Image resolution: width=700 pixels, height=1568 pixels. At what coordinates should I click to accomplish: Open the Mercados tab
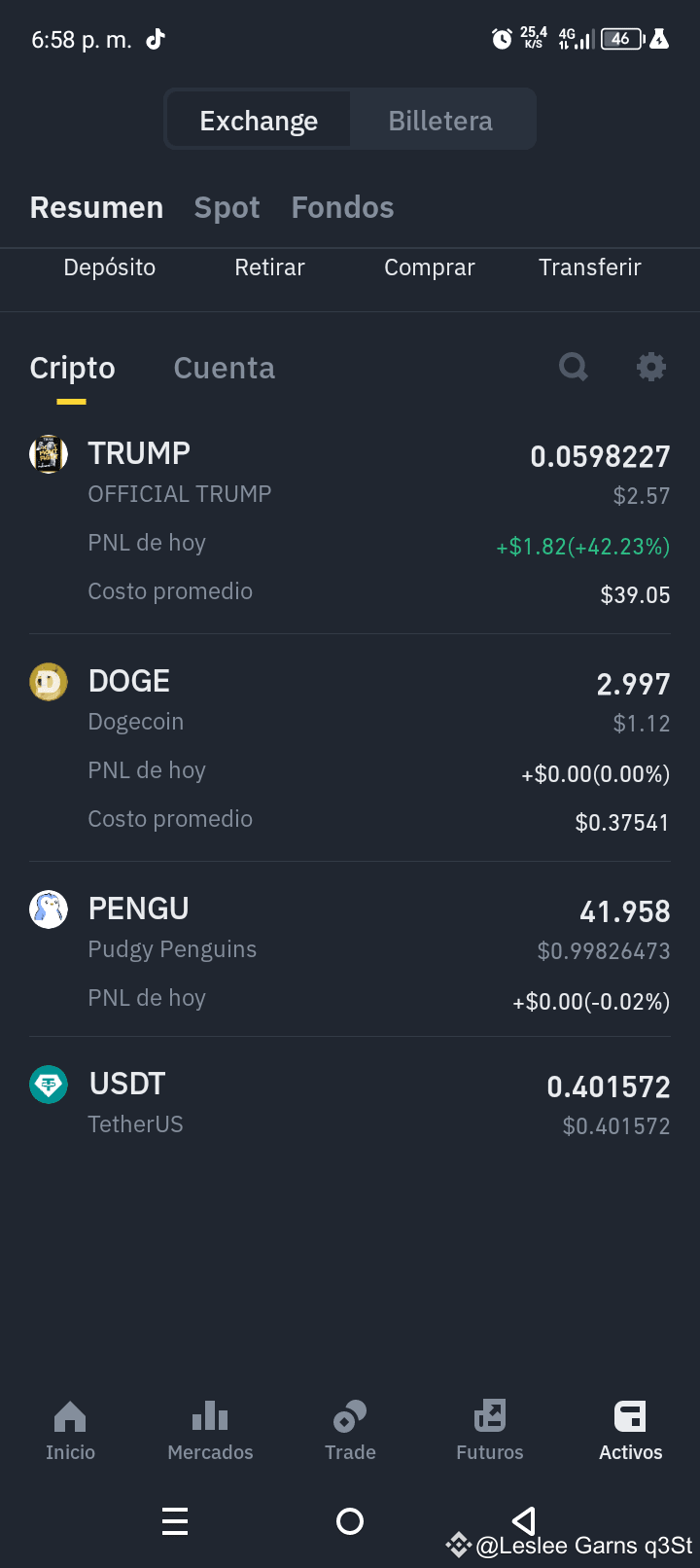tap(210, 1430)
